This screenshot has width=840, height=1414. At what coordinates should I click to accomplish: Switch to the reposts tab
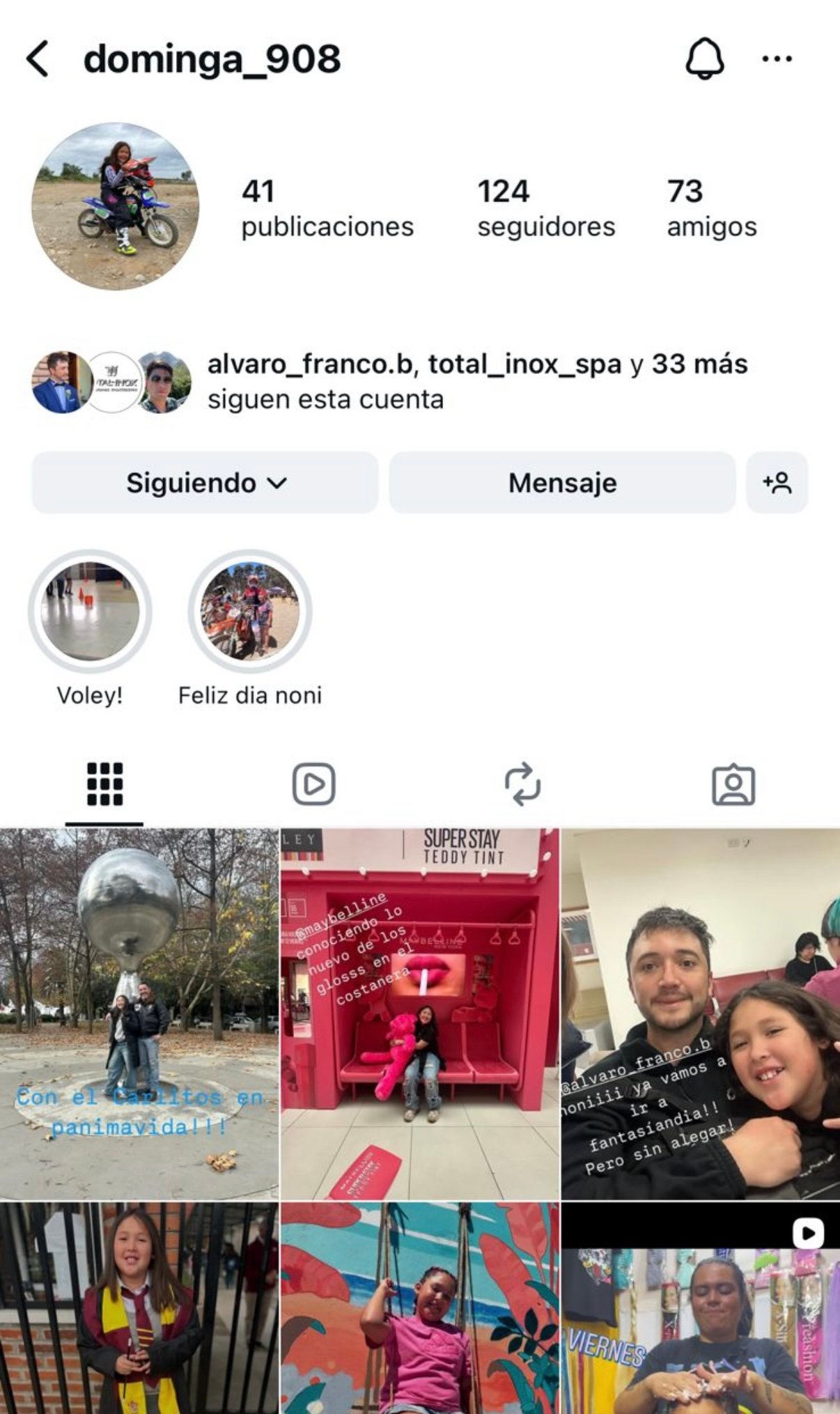tap(522, 784)
